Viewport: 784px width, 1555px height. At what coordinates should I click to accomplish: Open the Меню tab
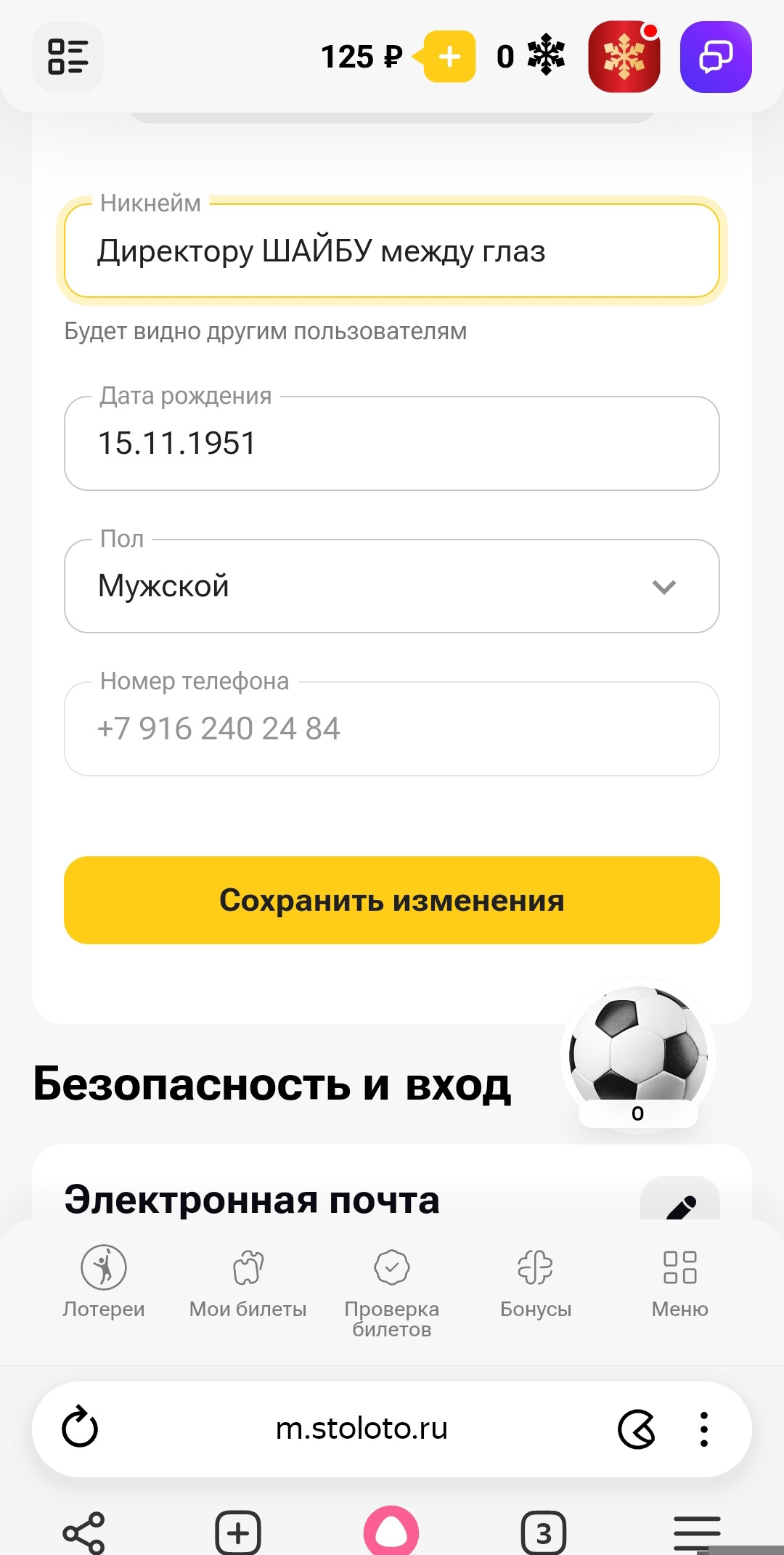pos(679,1281)
